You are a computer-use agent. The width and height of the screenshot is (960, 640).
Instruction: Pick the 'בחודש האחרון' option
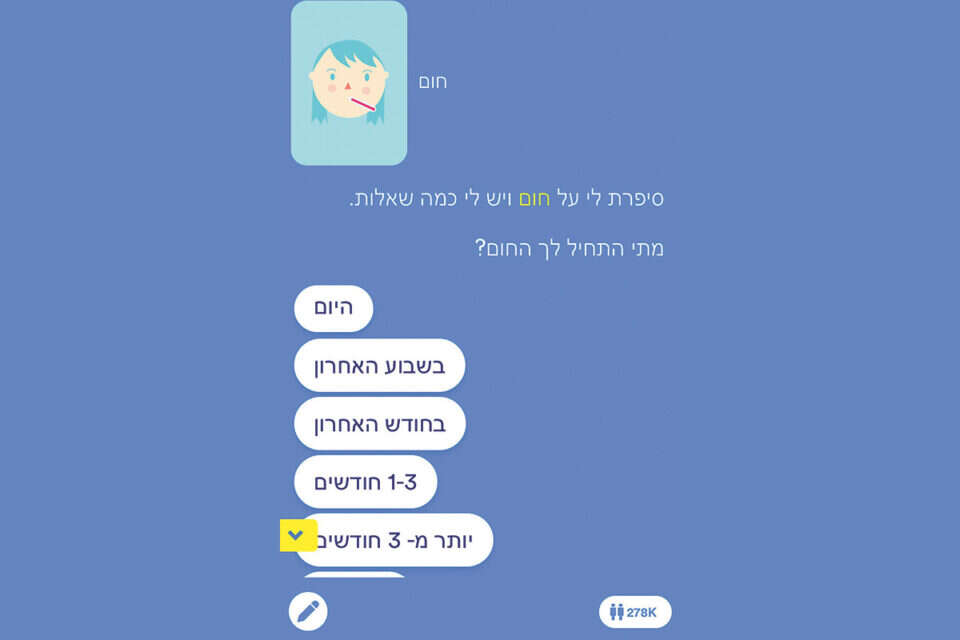[379, 423]
